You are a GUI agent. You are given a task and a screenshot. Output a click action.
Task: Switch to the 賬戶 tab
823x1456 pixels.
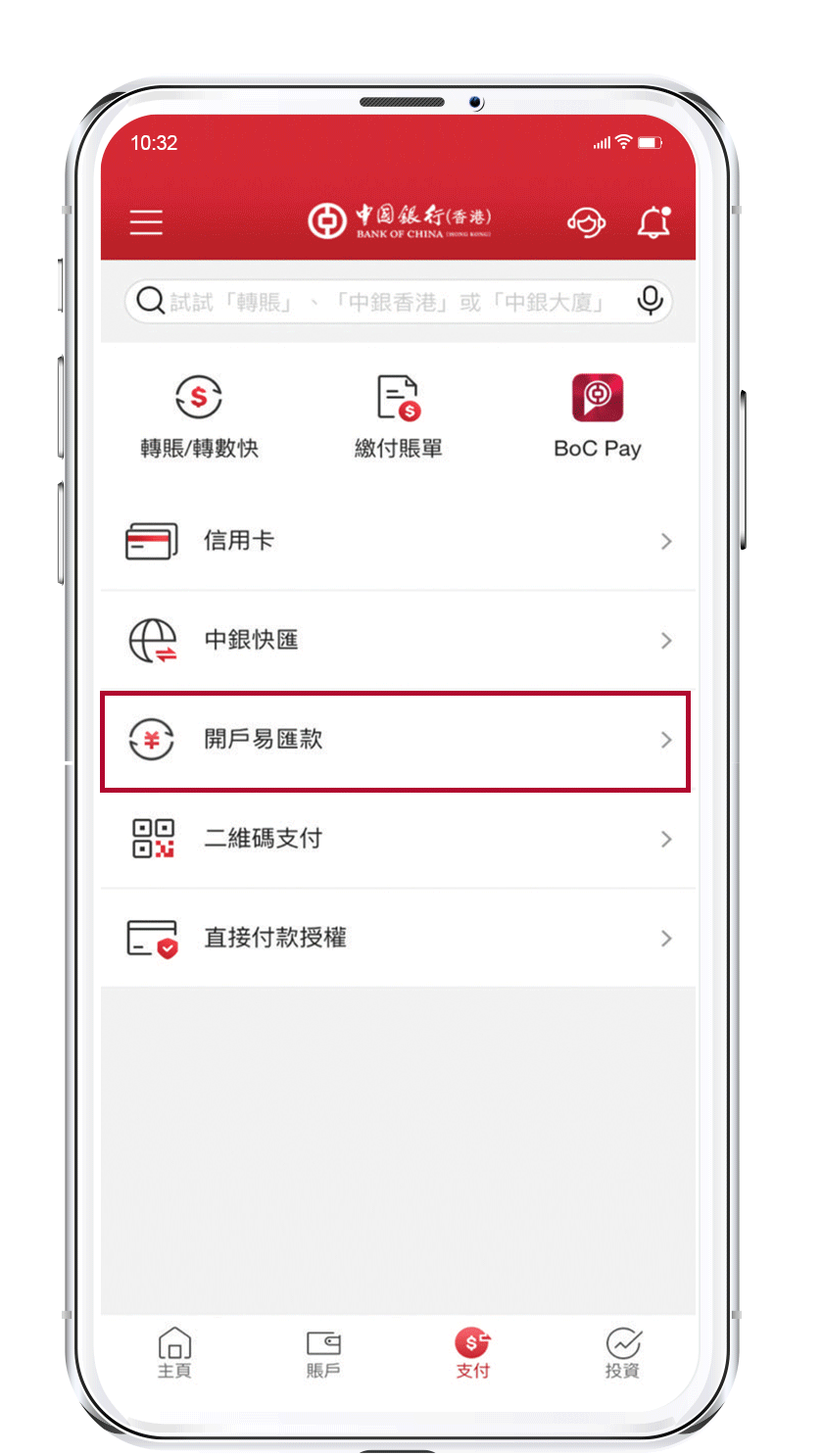coord(323,1353)
